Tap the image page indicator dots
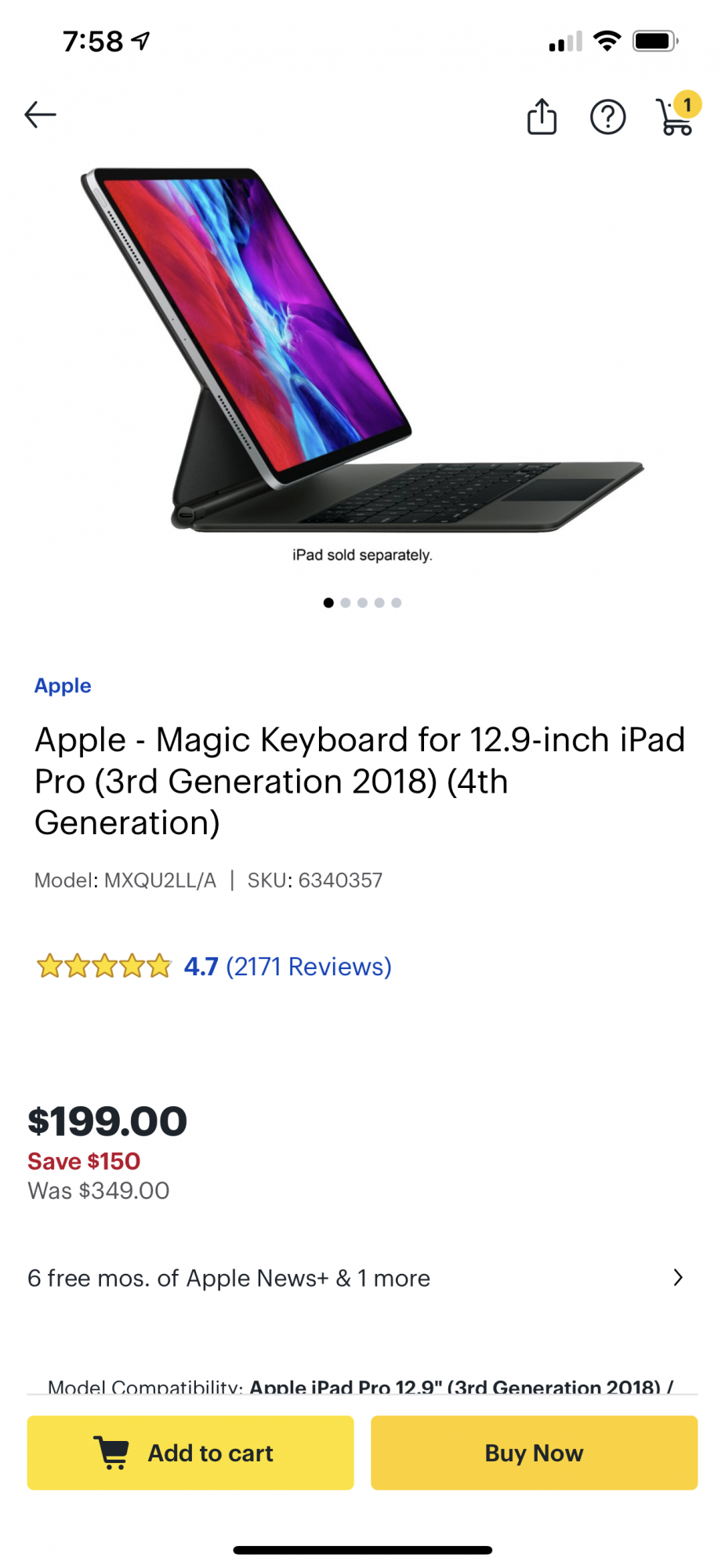 (362, 603)
